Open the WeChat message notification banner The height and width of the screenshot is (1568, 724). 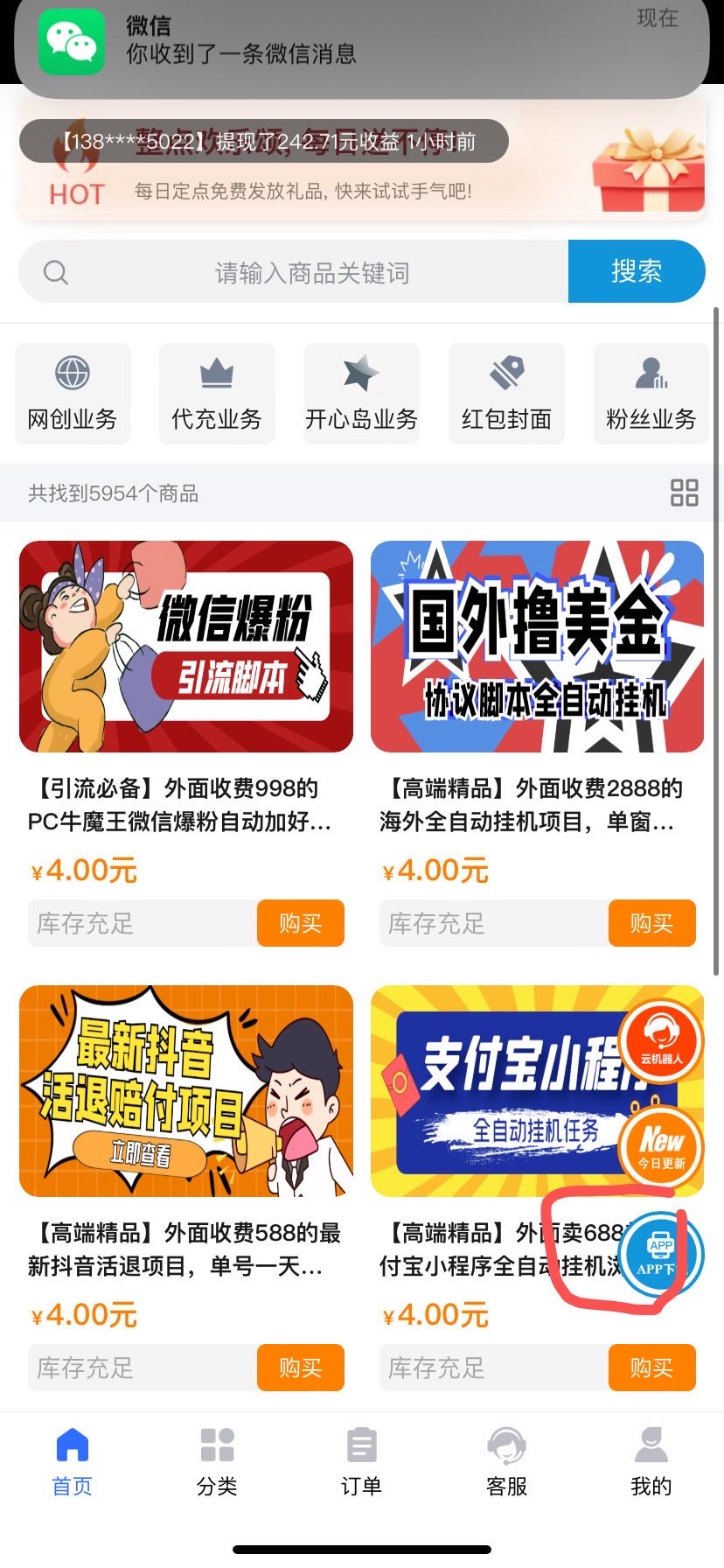[x=361, y=42]
